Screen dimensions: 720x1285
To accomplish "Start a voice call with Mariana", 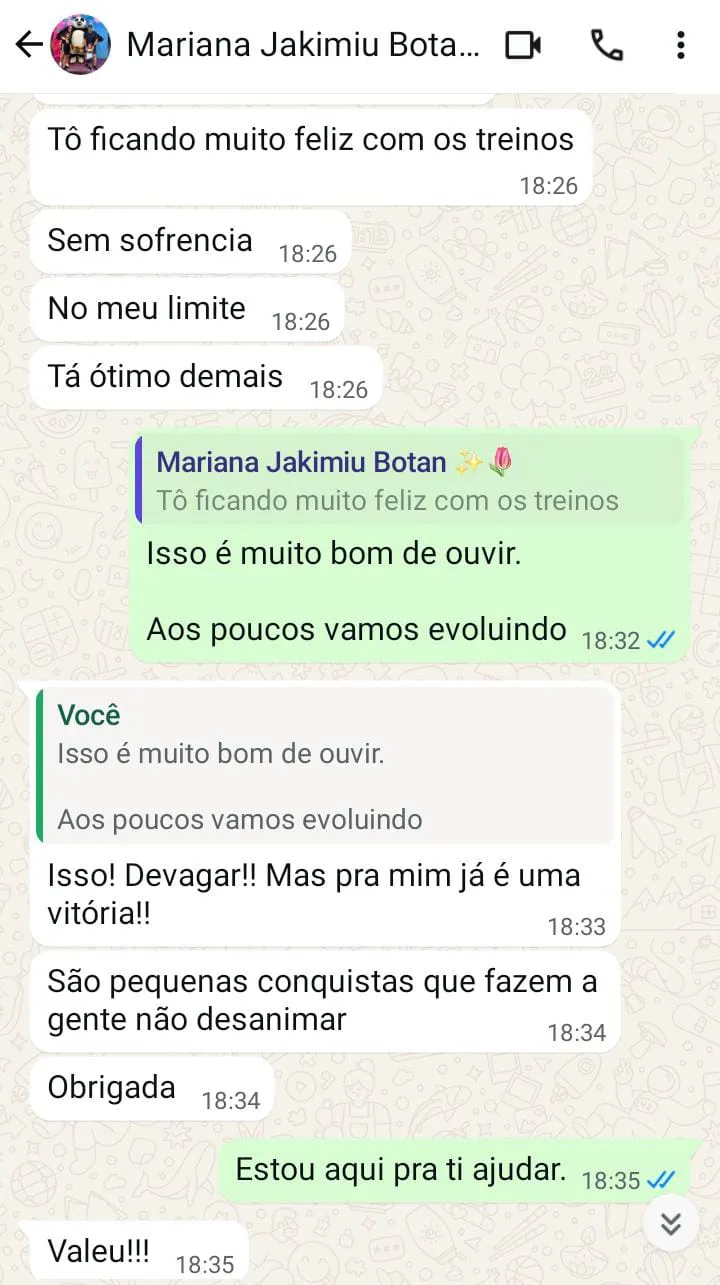I will [x=606, y=45].
